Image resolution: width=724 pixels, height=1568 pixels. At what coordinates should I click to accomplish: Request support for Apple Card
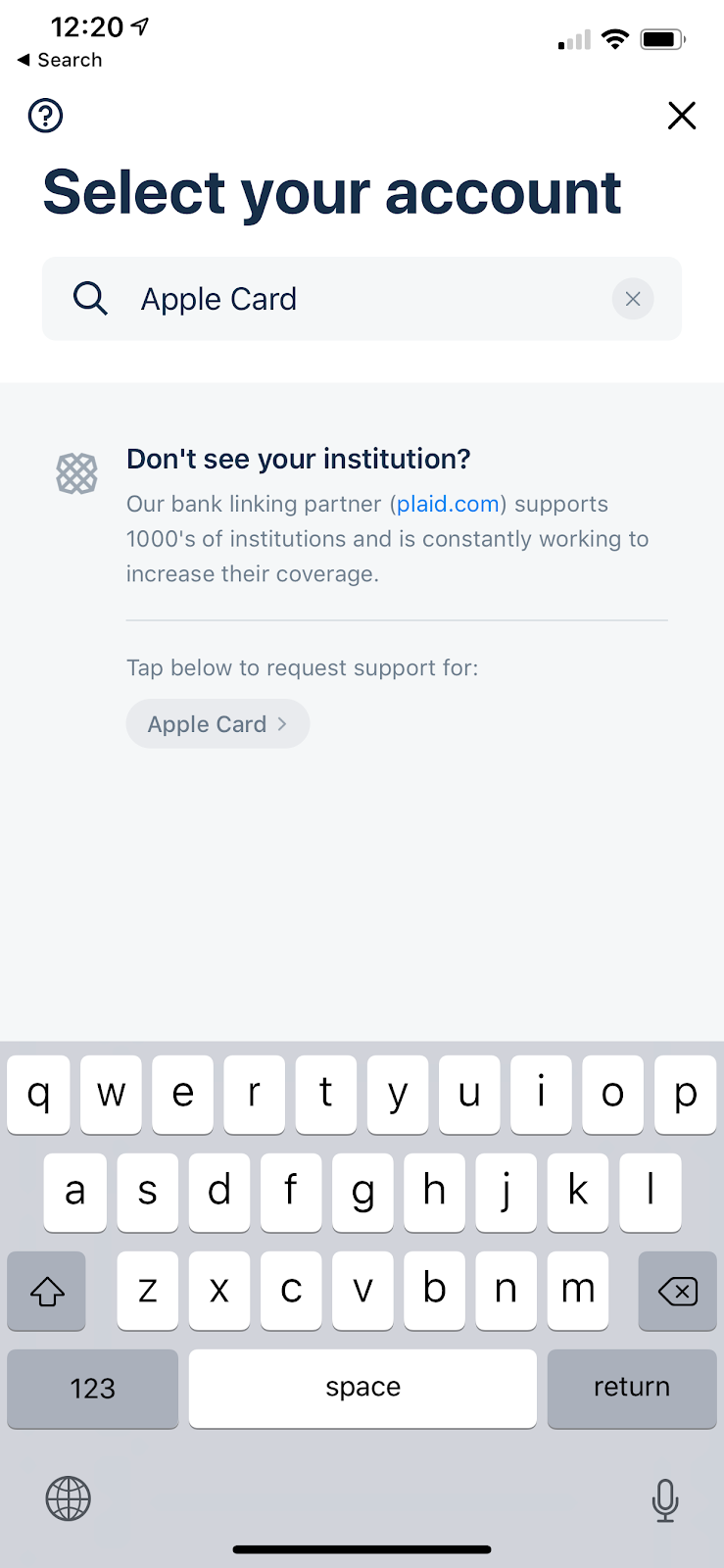click(217, 724)
